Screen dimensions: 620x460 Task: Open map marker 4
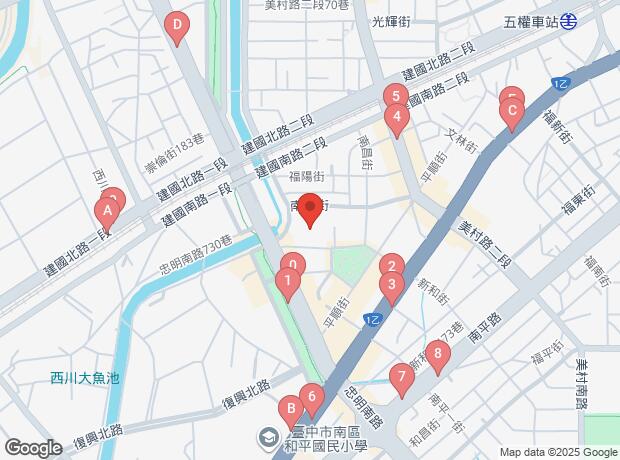pyautogui.click(x=397, y=118)
